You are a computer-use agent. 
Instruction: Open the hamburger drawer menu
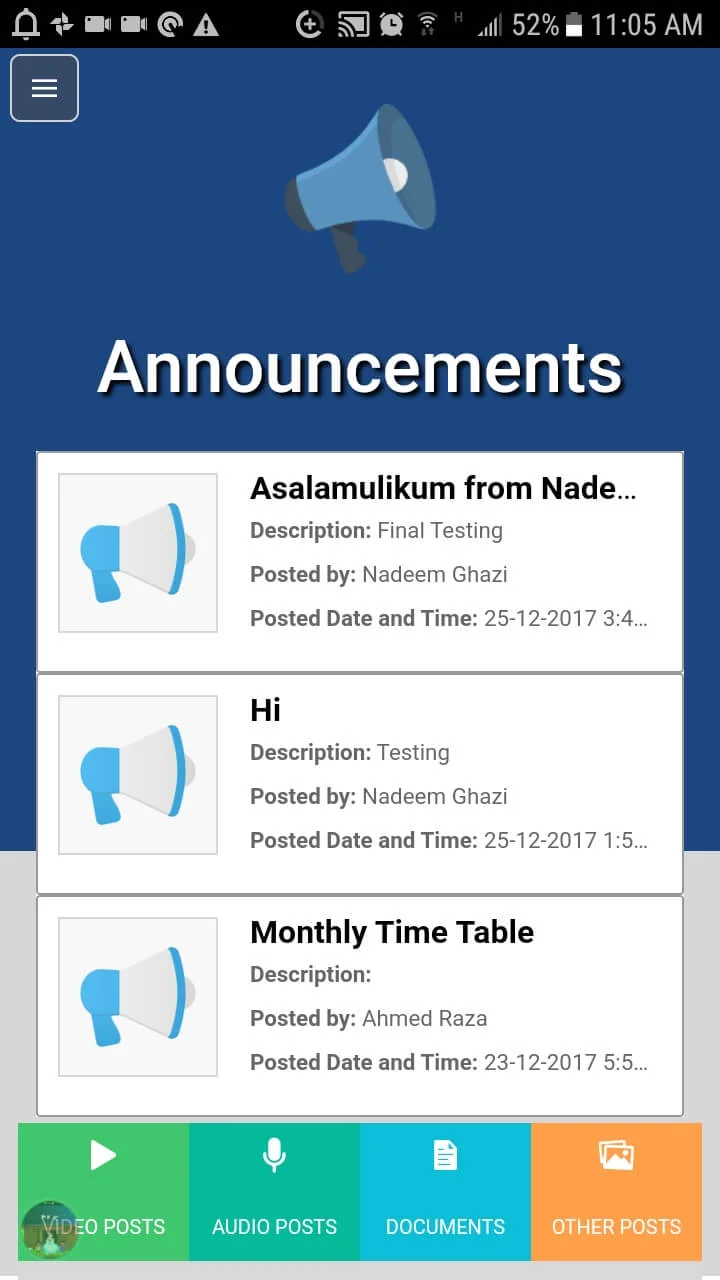point(44,88)
